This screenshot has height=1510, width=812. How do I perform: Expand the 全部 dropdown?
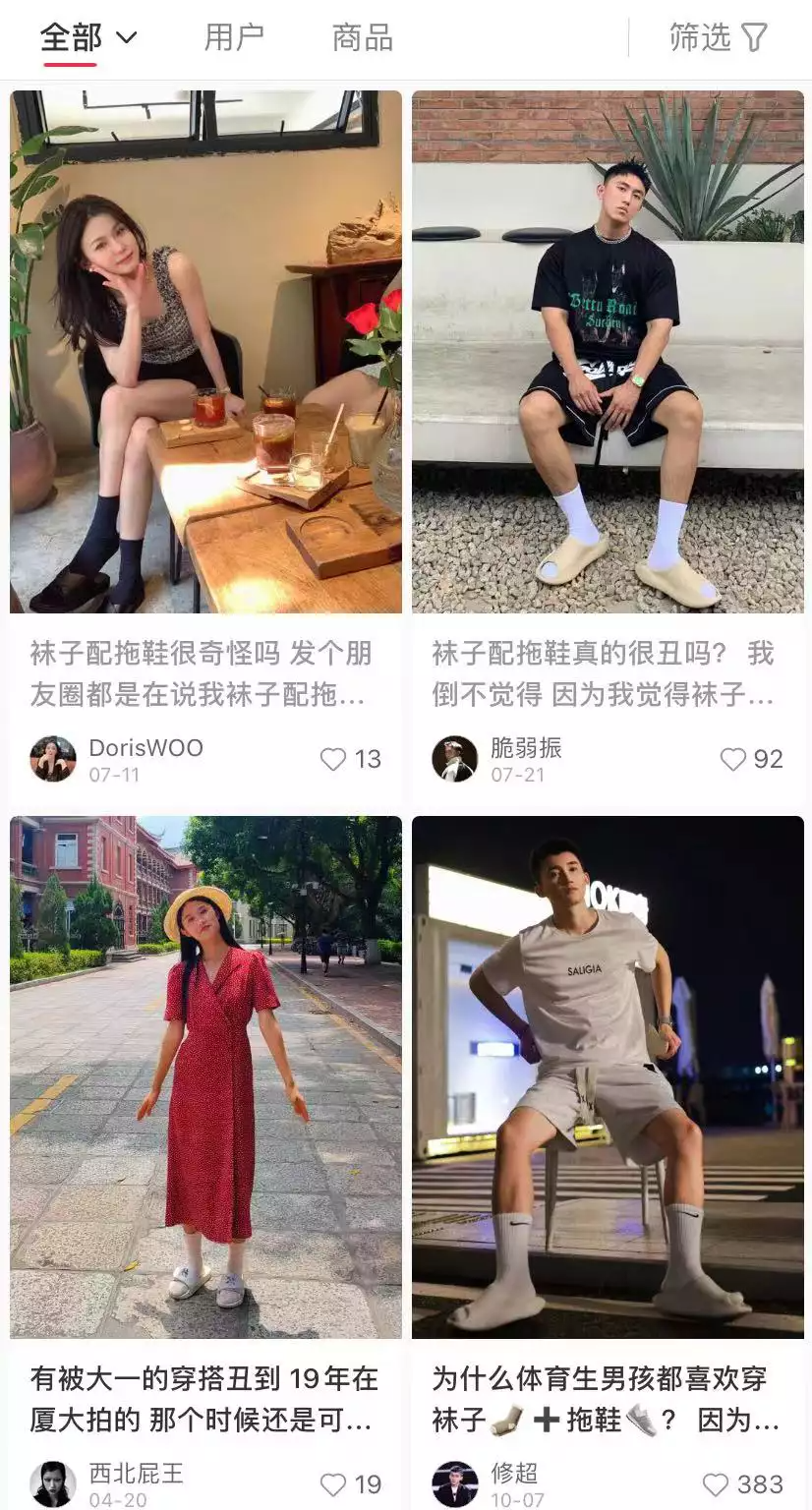pyautogui.click(x=88, y=38)
